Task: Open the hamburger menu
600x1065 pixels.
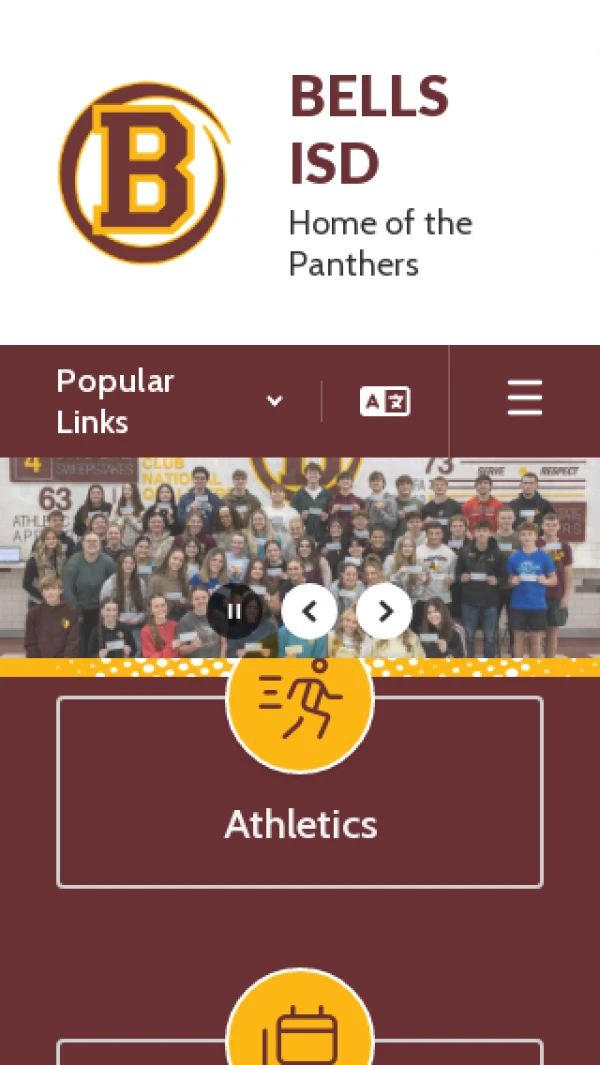Action: point(525,397)
